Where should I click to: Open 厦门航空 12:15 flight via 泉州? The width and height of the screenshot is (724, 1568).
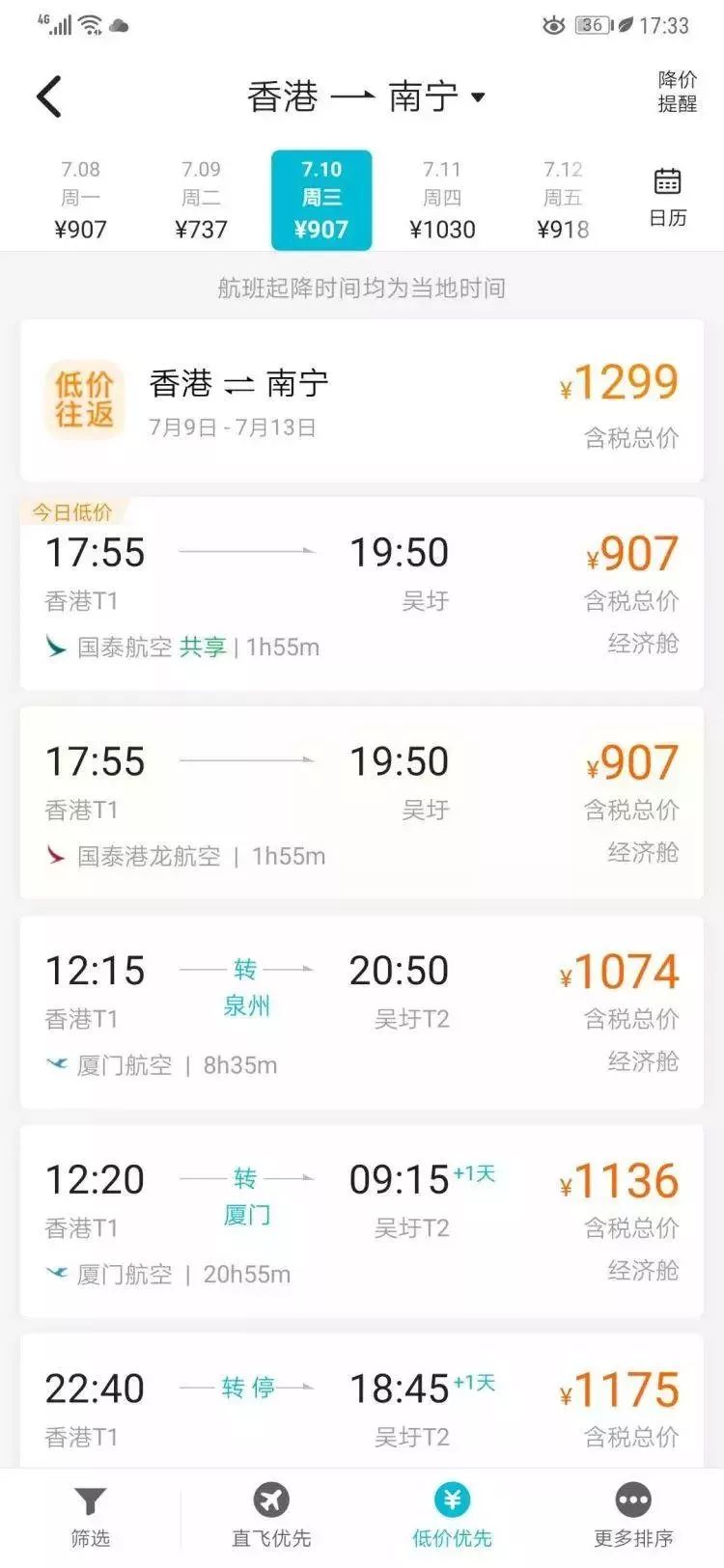361,1012
